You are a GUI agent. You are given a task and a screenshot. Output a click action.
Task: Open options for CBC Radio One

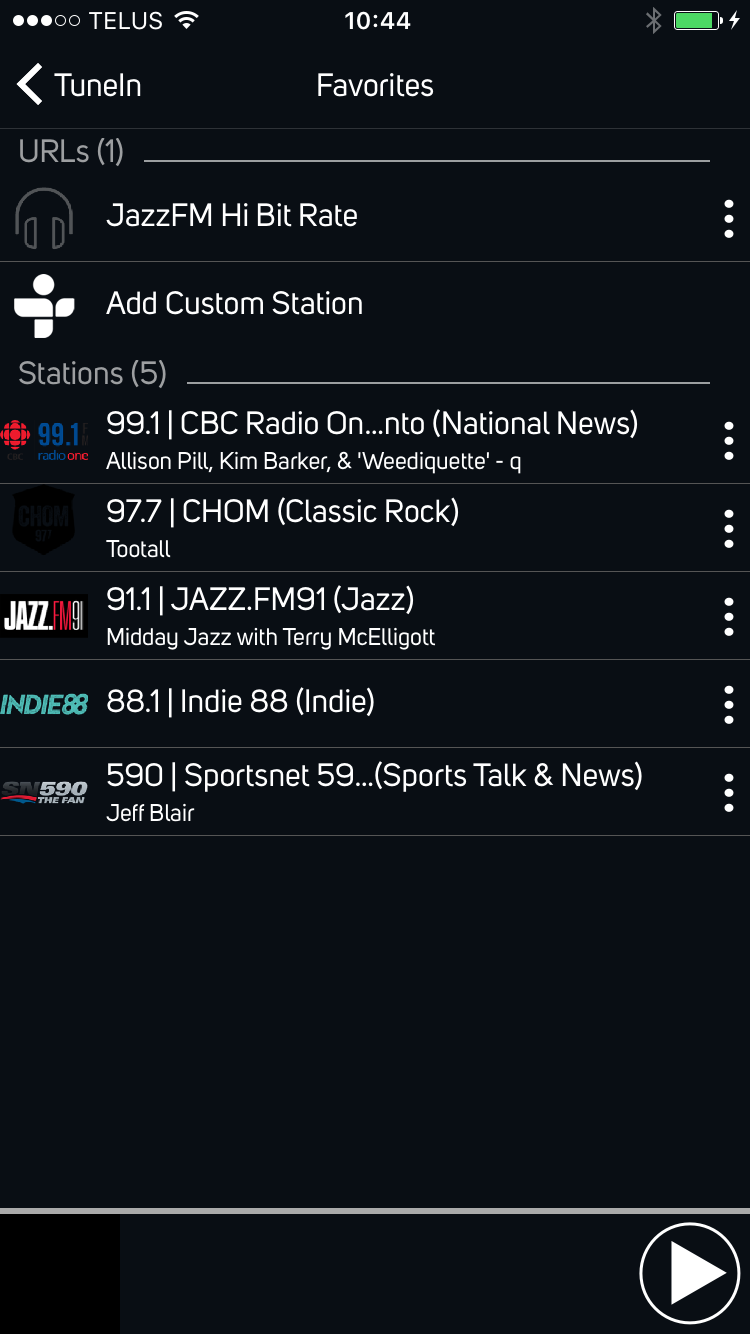pyautogui.click(x=728, y=441)
